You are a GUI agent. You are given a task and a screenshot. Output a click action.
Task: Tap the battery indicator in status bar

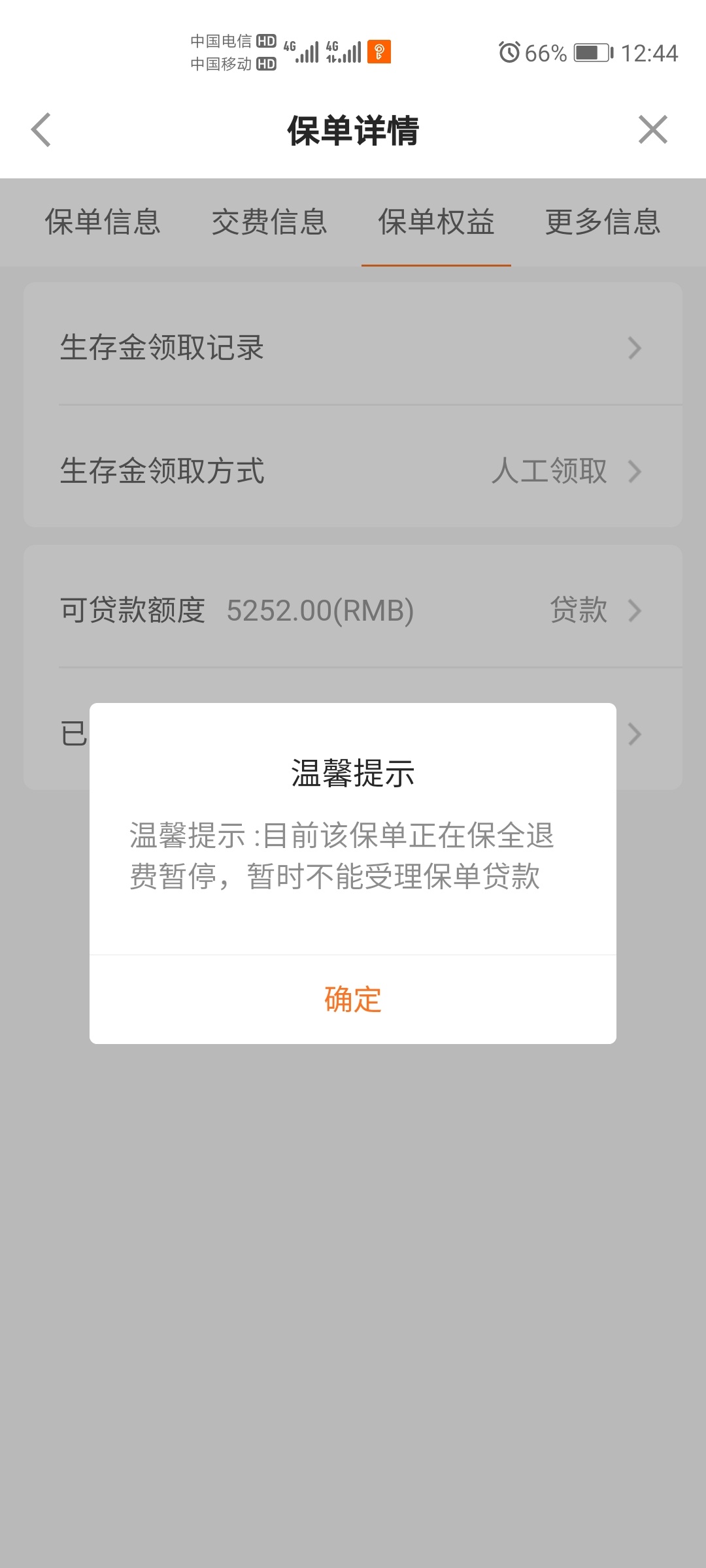pos(589,53)
